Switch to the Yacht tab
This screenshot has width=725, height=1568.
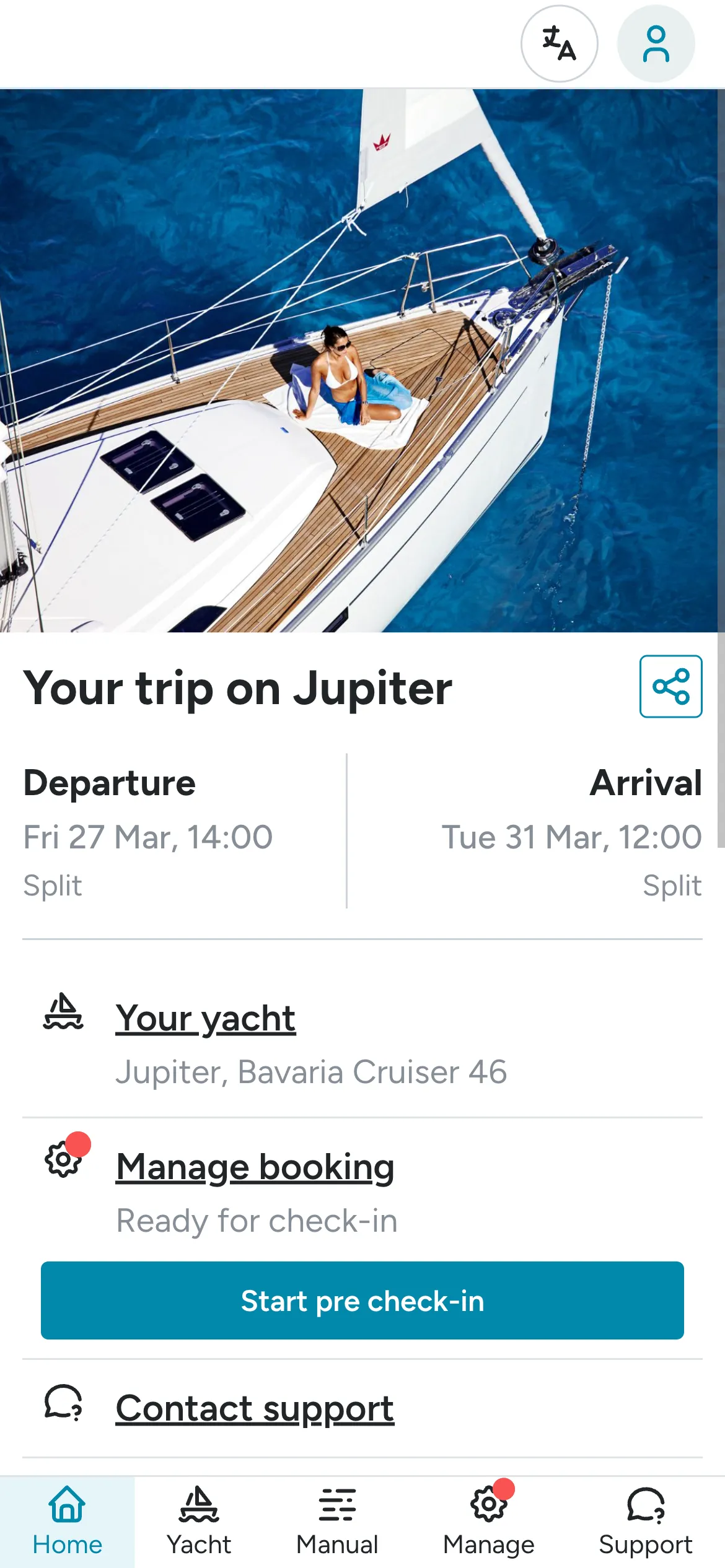[199, 1522]
